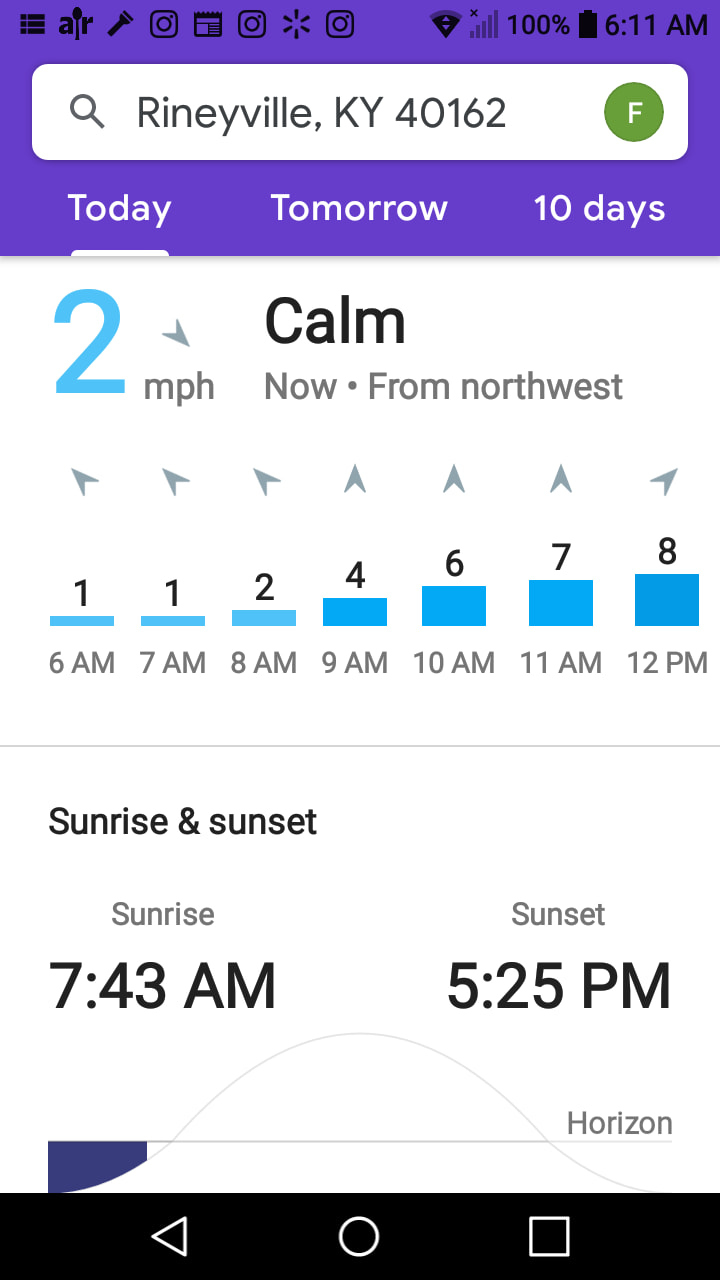Switch to the 10 days tab
This screenshot has height=1280, width=720.
(x=599, y=208)
